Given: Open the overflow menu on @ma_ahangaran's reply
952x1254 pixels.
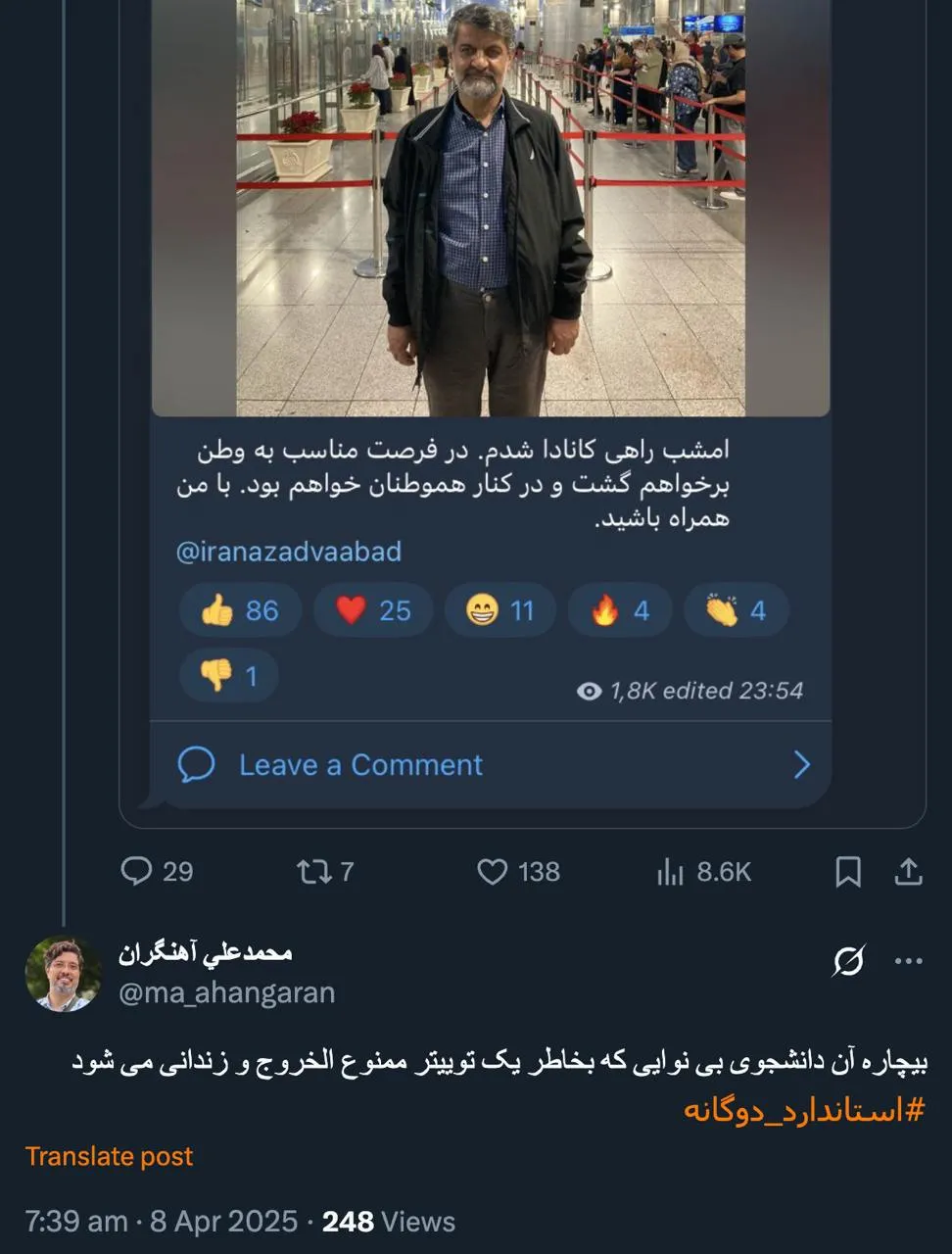Looking at the screenshot, I should pyautogui.click(x=909, y=961).
